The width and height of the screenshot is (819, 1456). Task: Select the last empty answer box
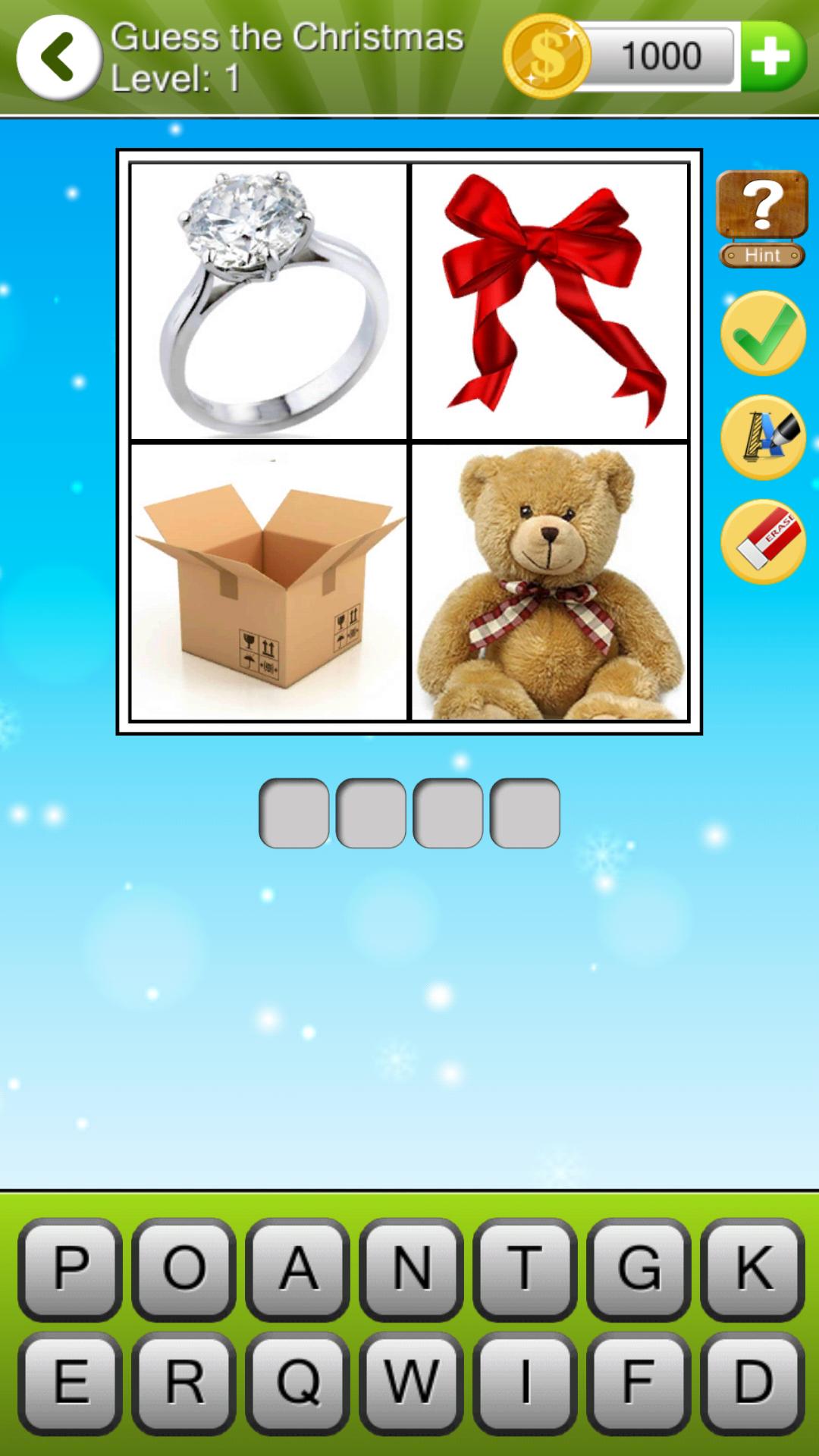[x=523, y=815]
